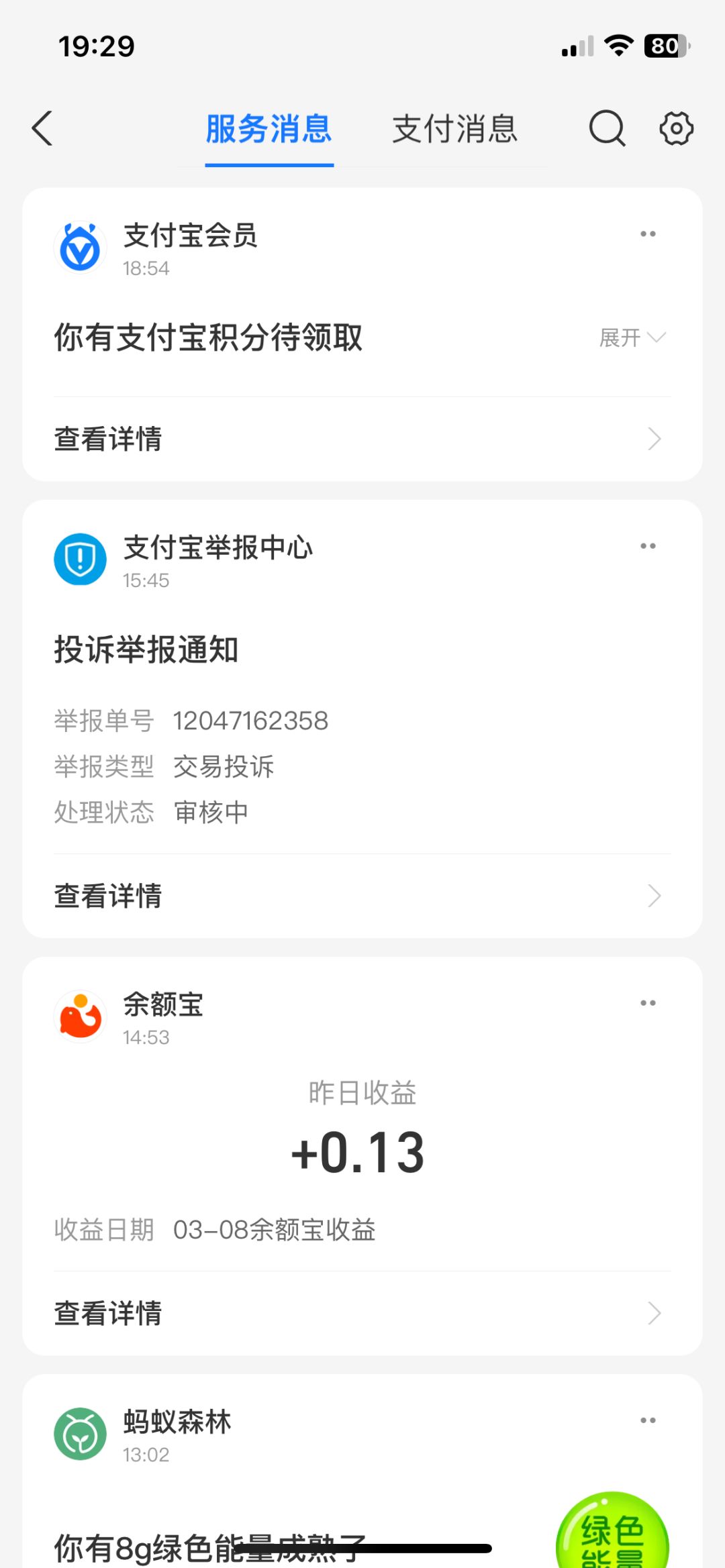725x1568 pixels.
Task: Open more options on 支付宝举报中心 card
Action: [648, 546]
